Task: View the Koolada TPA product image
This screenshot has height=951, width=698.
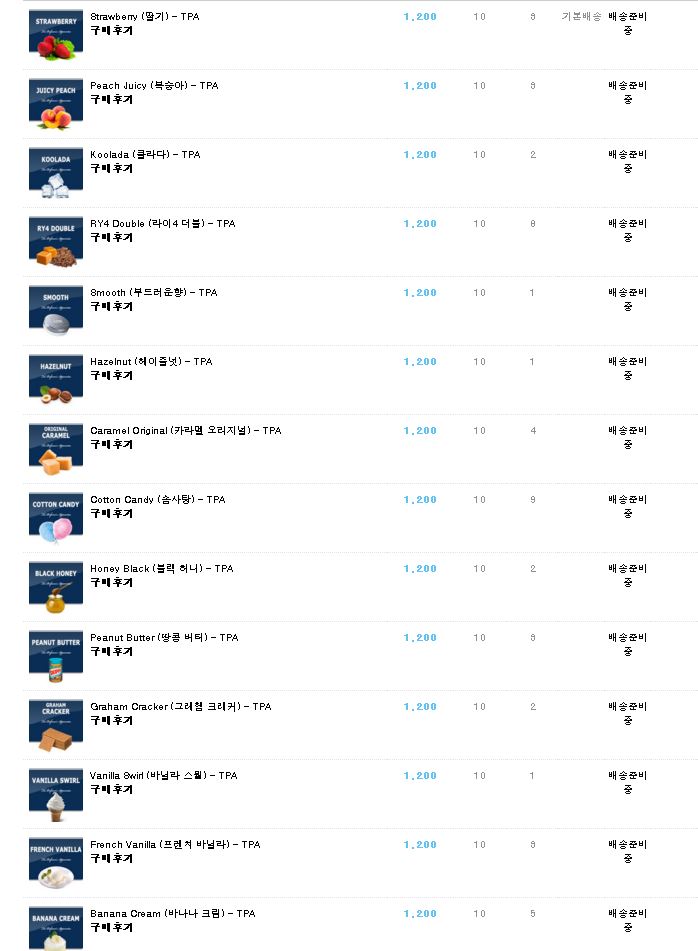Action: coord(56,173)
